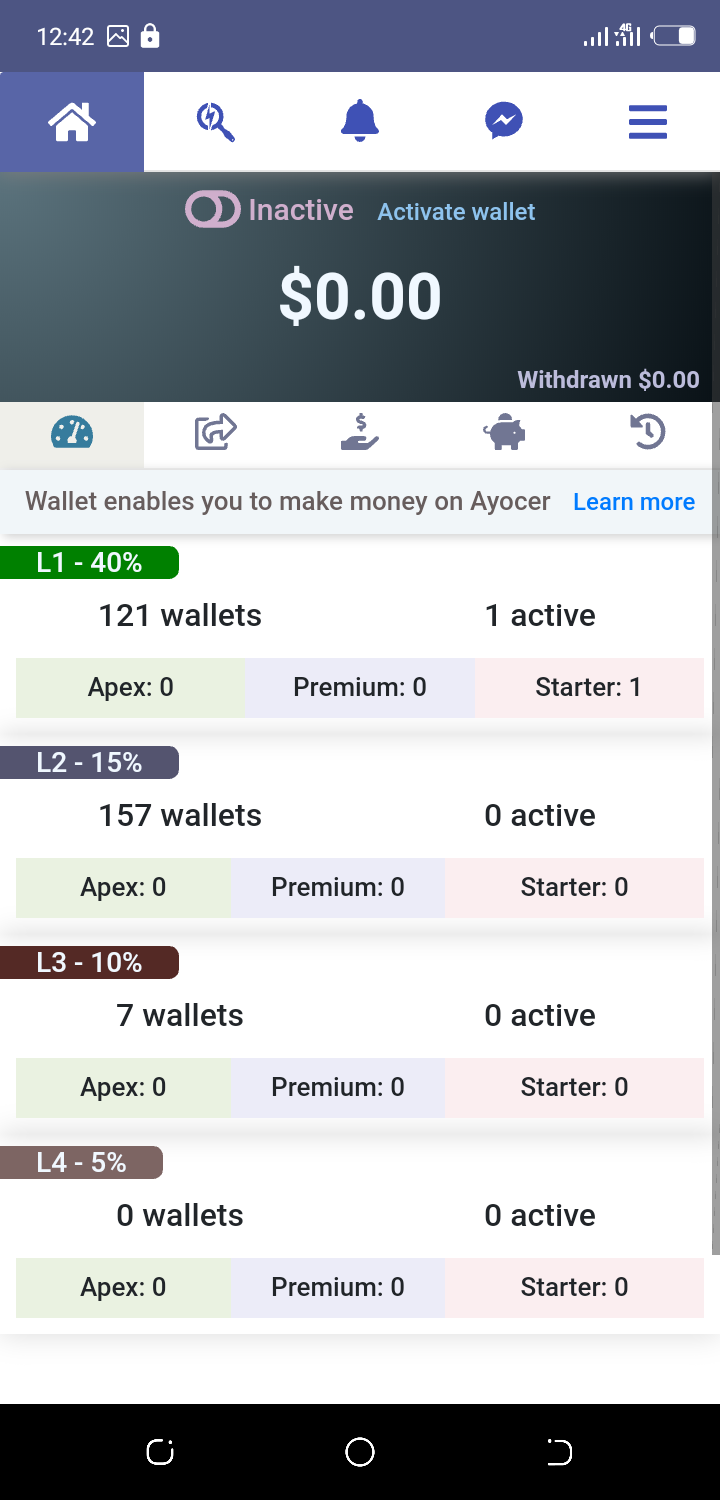
Task: Select the dashboard gauge icon
Action: pos(70,433)
